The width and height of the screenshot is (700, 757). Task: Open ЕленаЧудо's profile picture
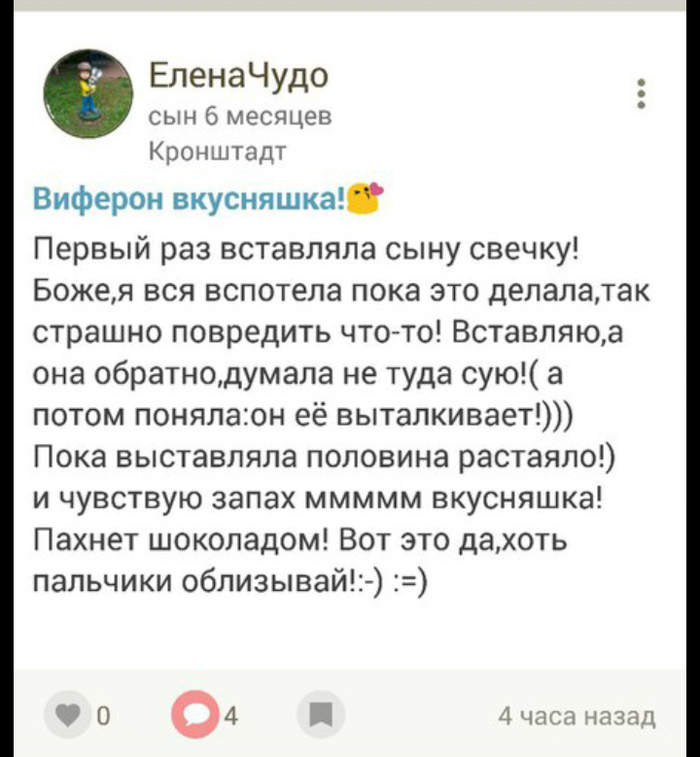pyautogui.click(x=88, y=94)
